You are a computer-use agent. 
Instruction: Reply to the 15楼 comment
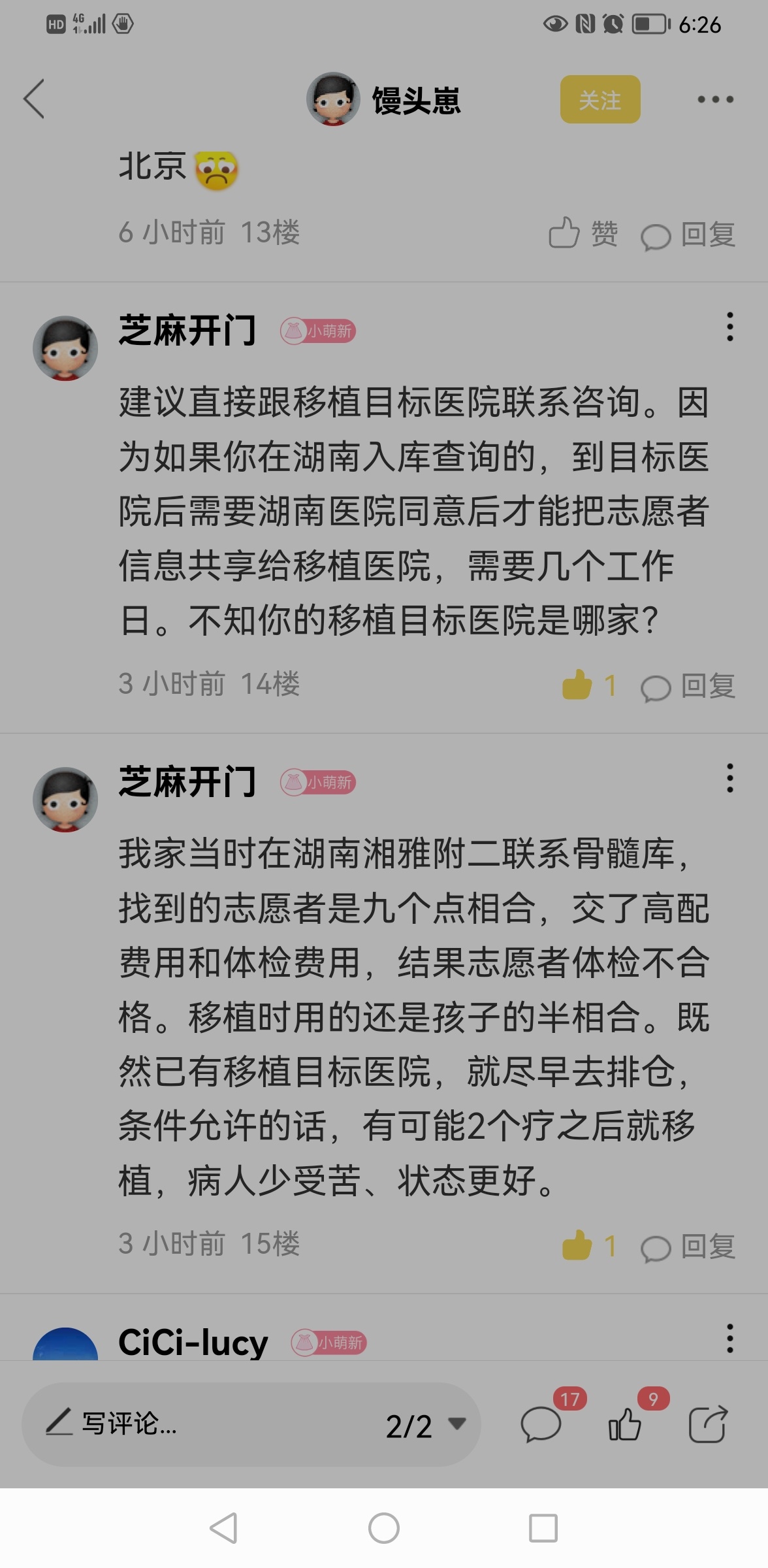pos(688,1247)
